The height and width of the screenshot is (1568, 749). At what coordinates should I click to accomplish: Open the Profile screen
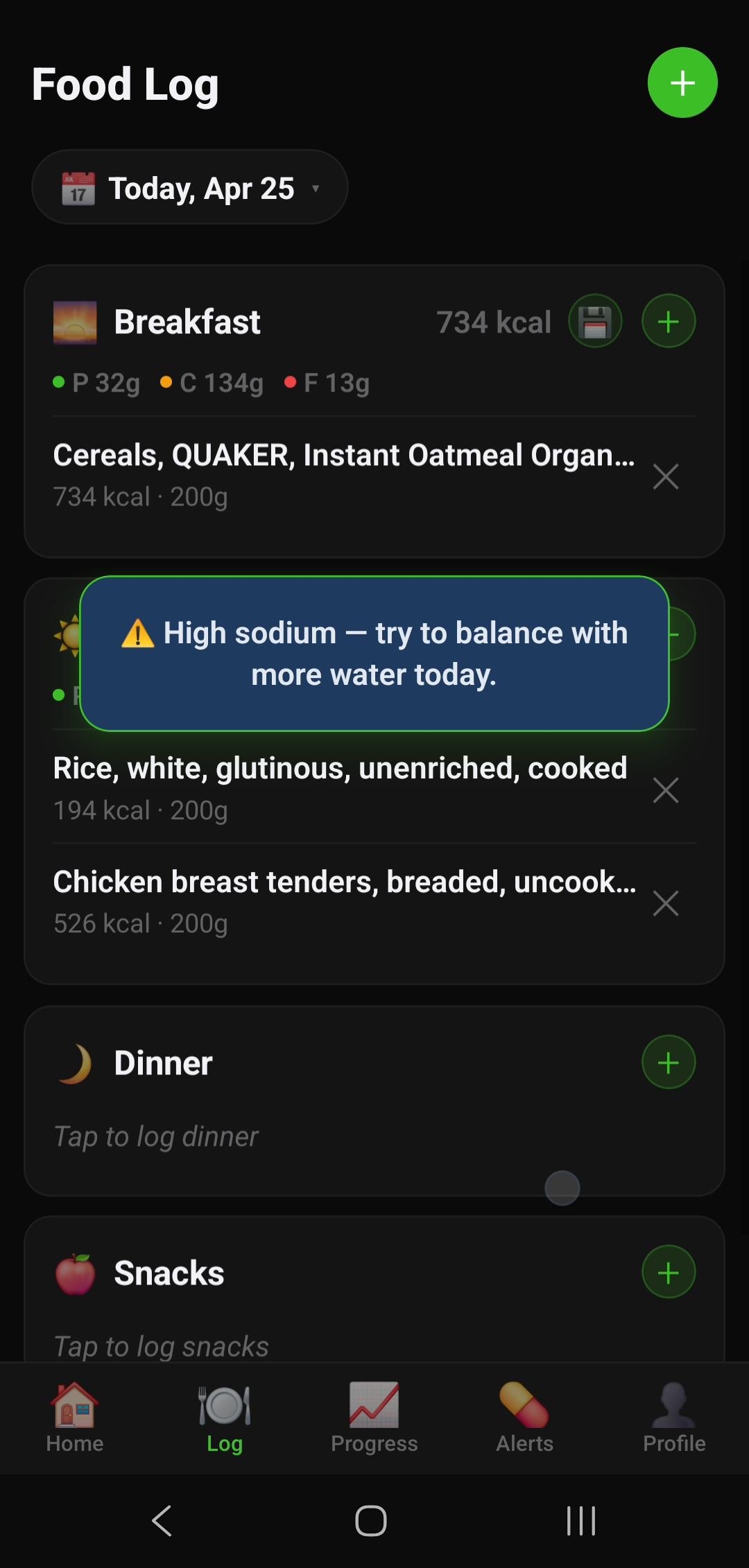672,1418
